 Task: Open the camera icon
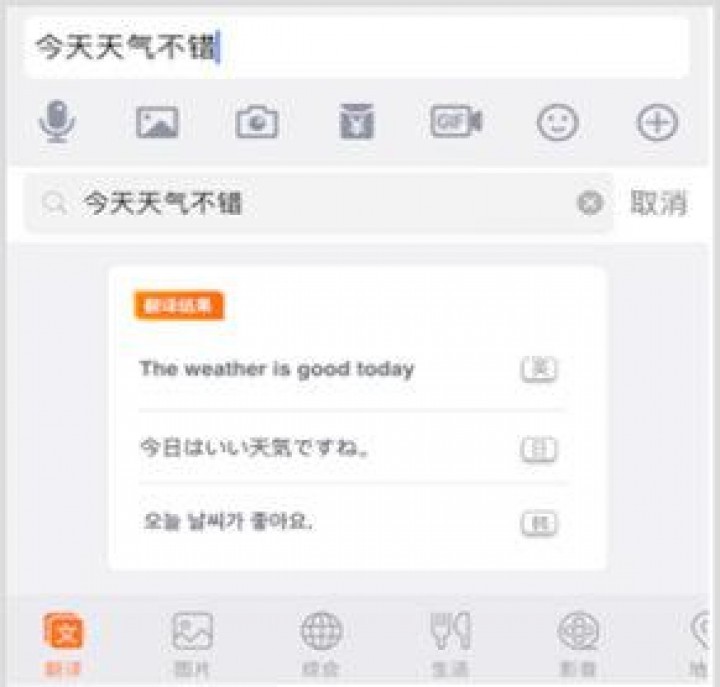tap(257, 123)
